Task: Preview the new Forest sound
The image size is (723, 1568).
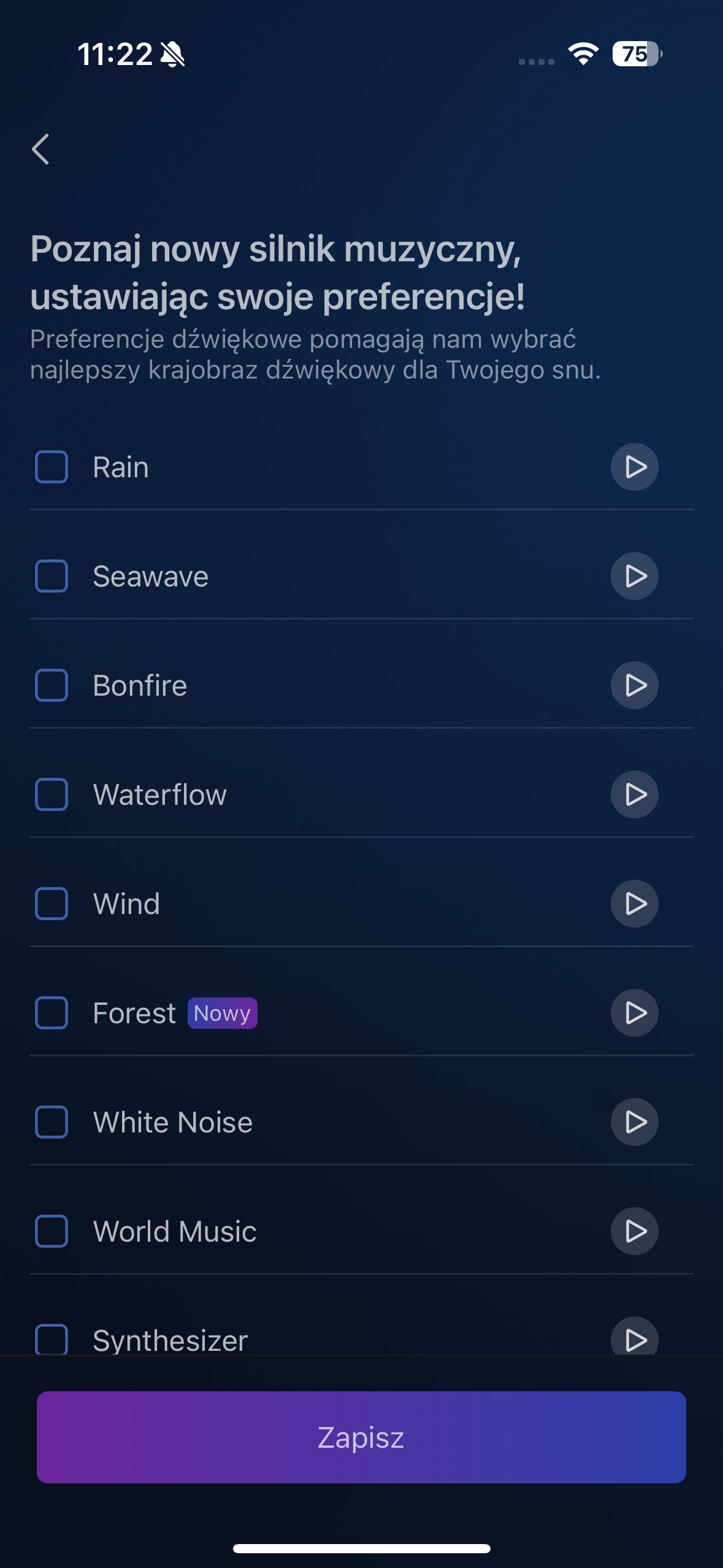Action: (x=634, y=1013)
